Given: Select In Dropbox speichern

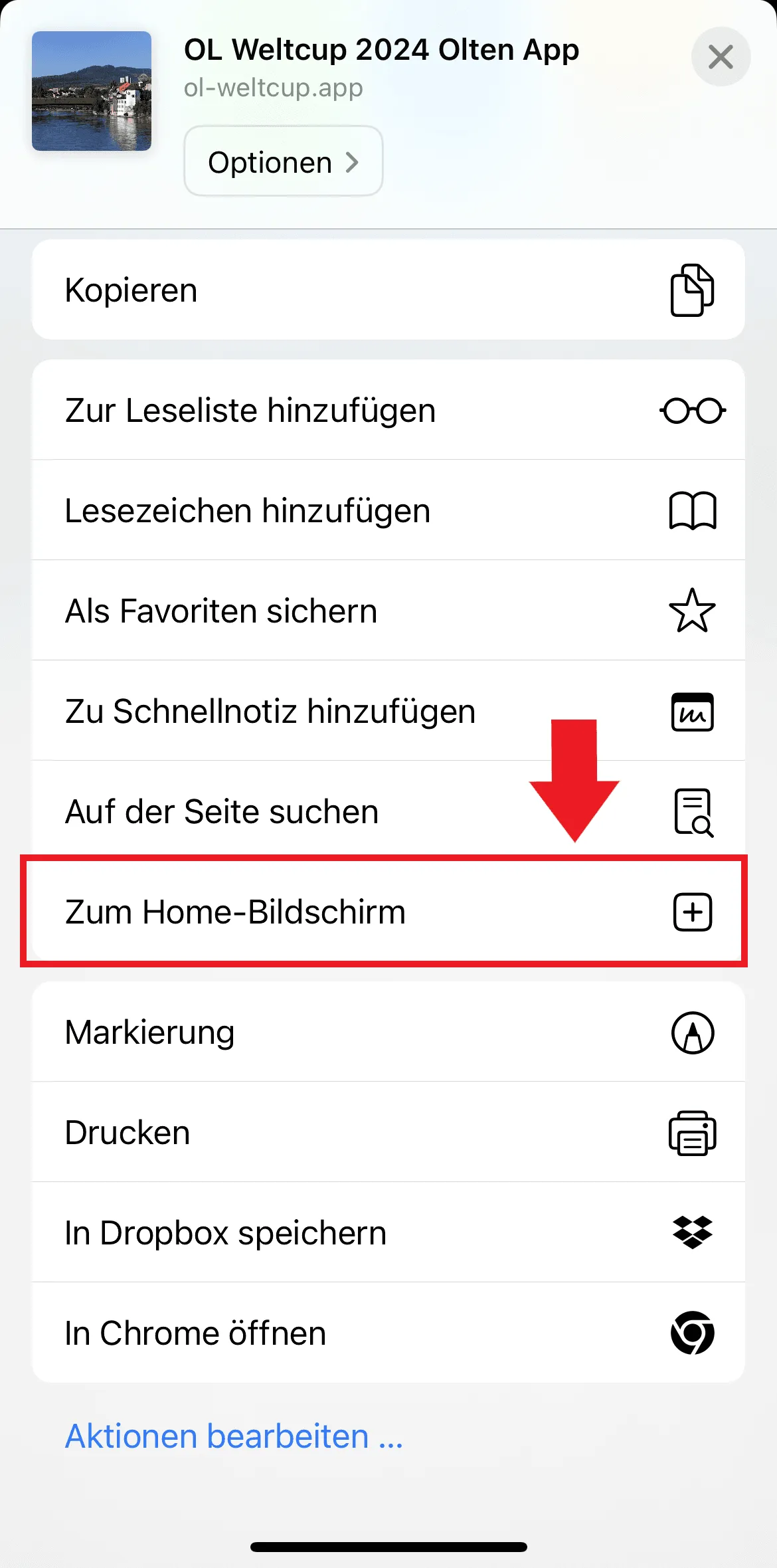Looking at the screenshot, I should (388, 1232).
